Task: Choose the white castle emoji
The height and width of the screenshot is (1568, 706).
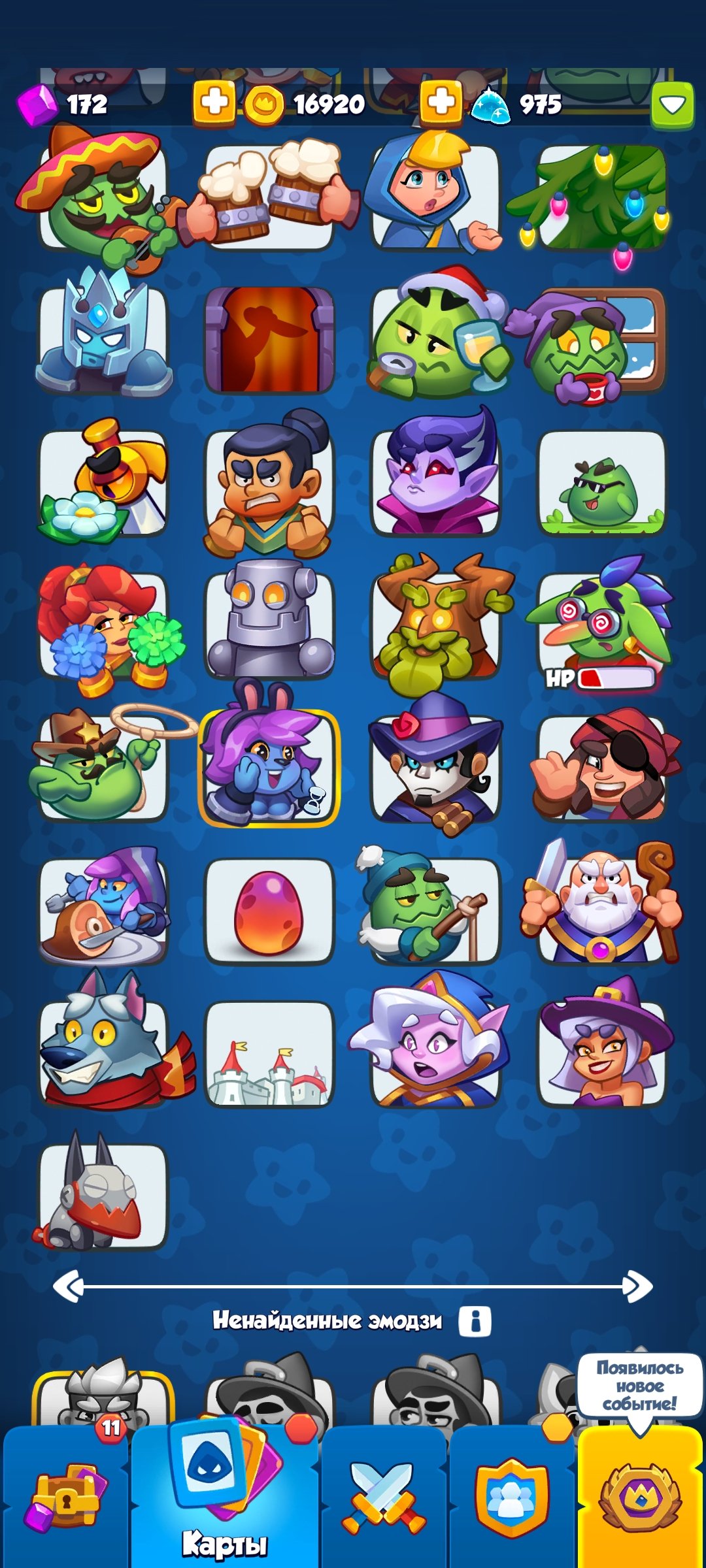Action: pos(269,1054)
